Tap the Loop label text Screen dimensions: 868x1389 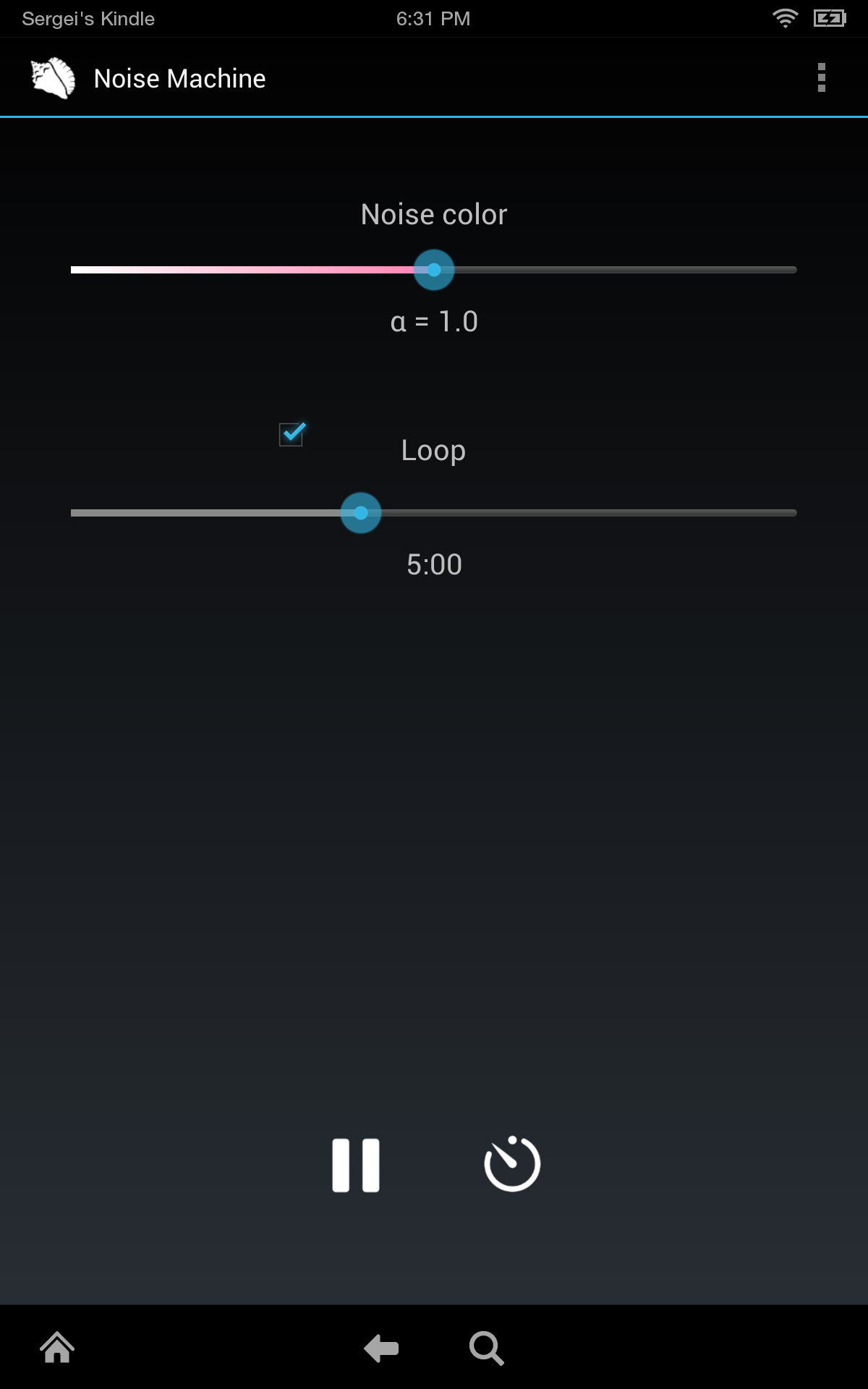(433, 450)
